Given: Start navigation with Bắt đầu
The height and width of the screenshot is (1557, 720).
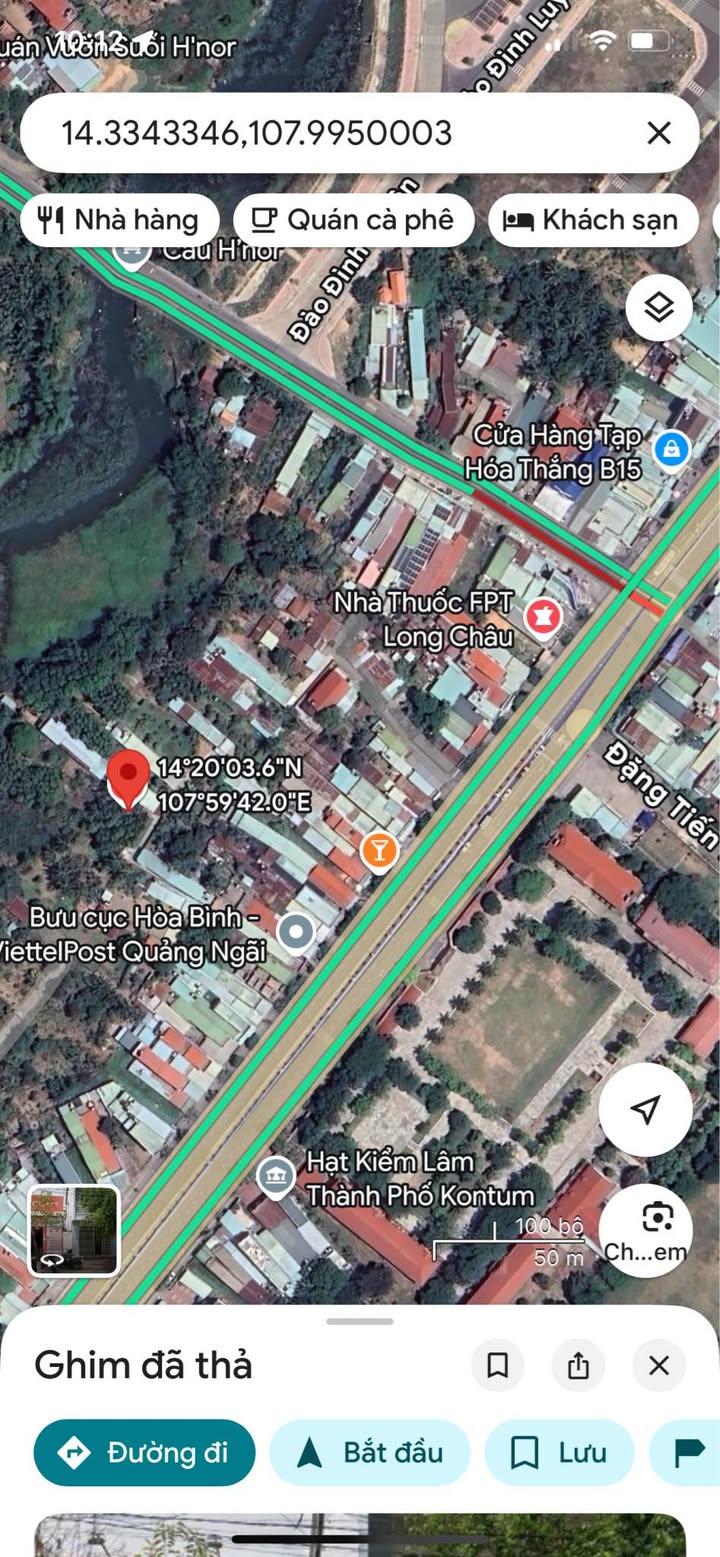Looking at the screenshot, I should (370, 1452).
